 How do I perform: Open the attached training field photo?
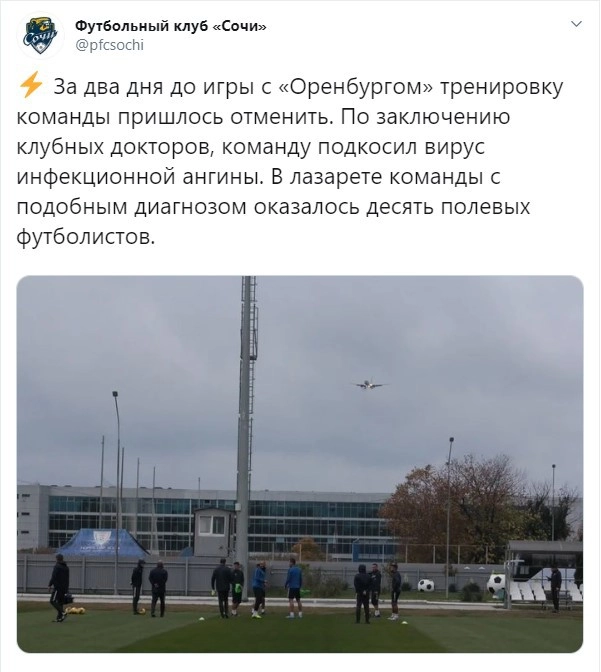300,464
